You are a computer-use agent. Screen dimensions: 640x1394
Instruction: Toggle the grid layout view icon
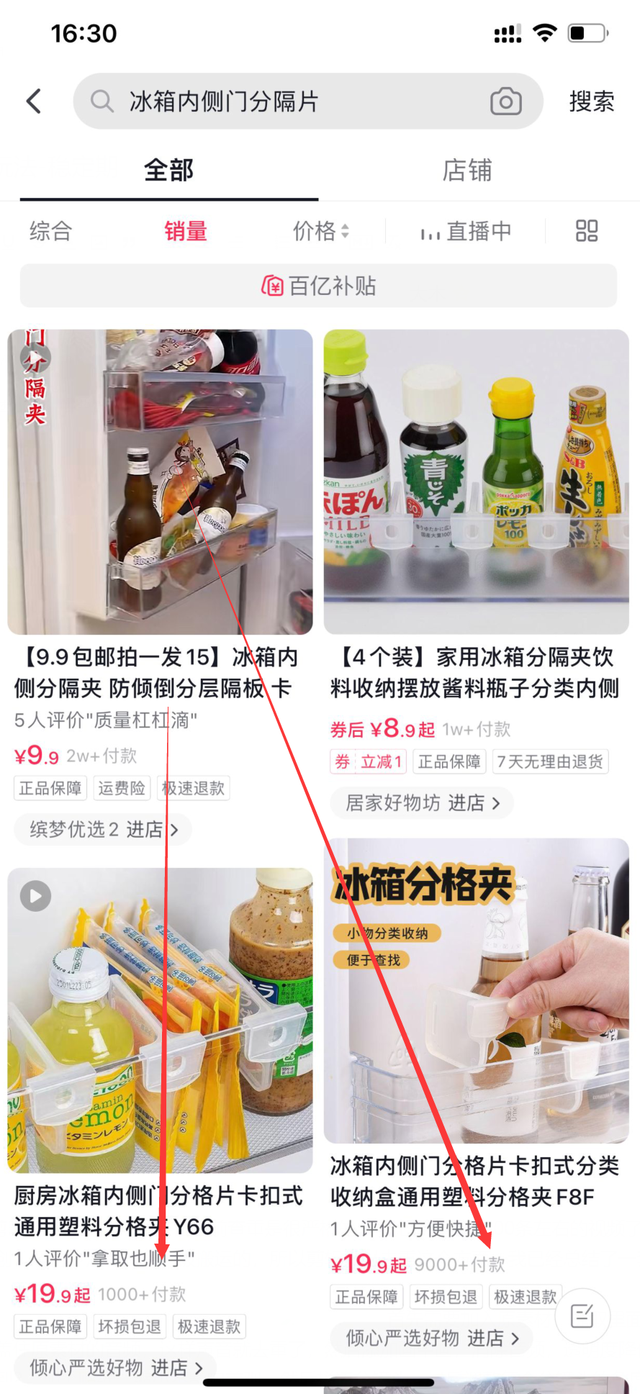pyautogui.click(x=587, y=231)
